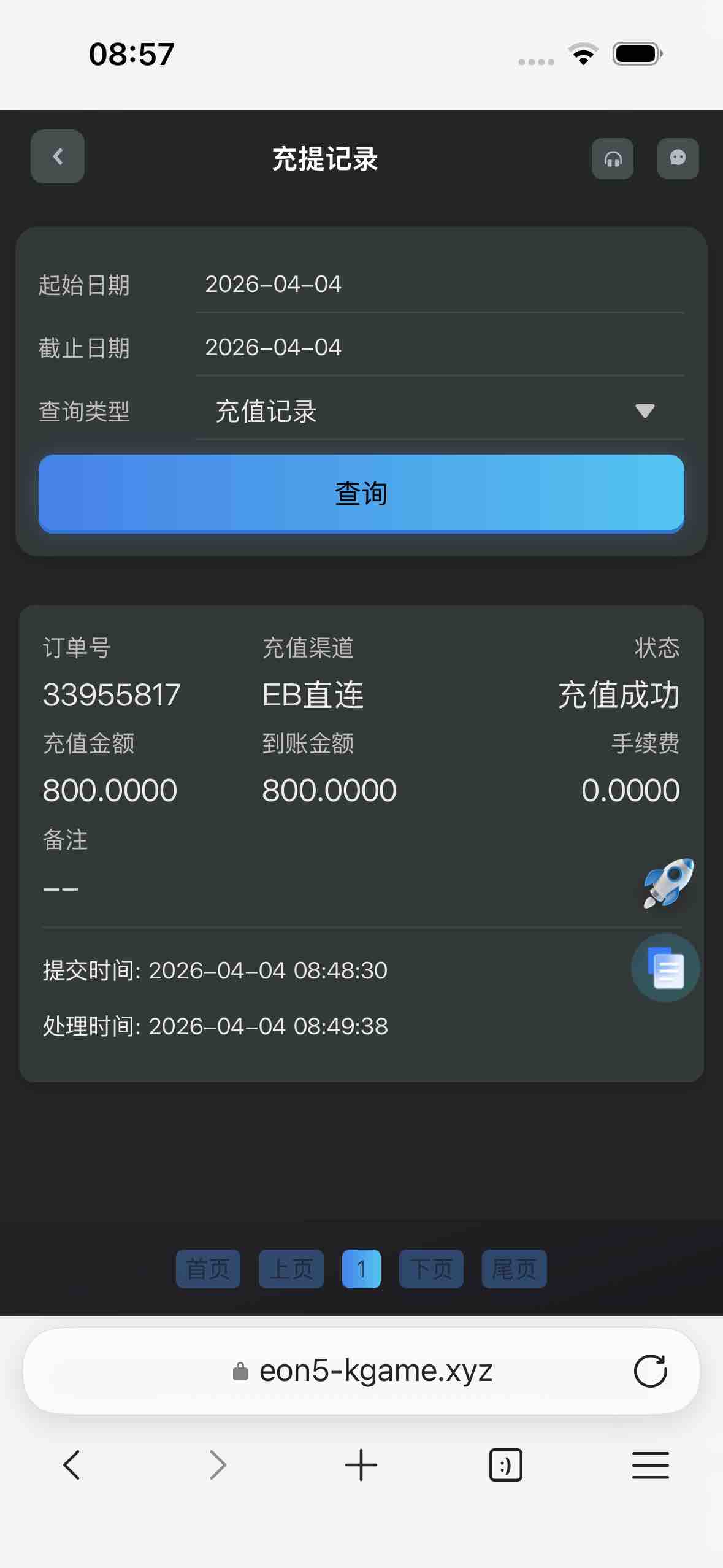
Task: Jump to 尾页 last page
Action: click(514, 1269)
